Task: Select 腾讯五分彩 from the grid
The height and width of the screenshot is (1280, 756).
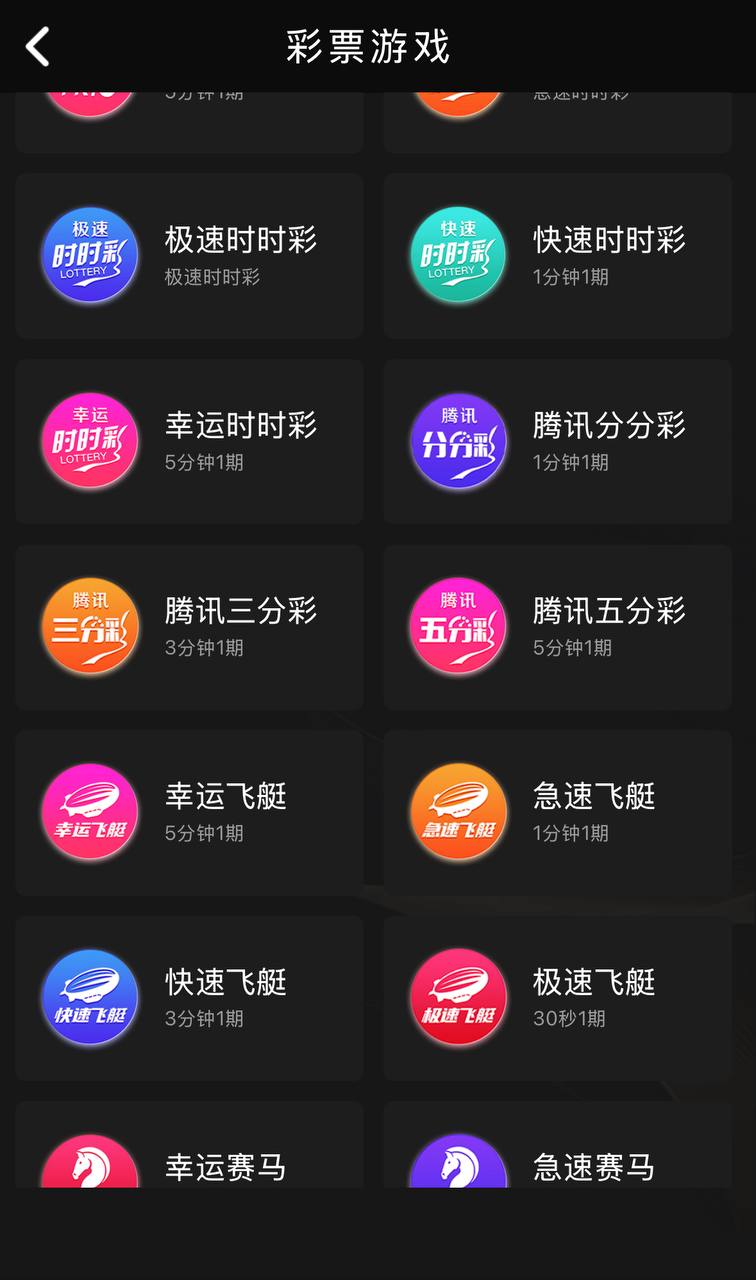Action: [557, 627]
